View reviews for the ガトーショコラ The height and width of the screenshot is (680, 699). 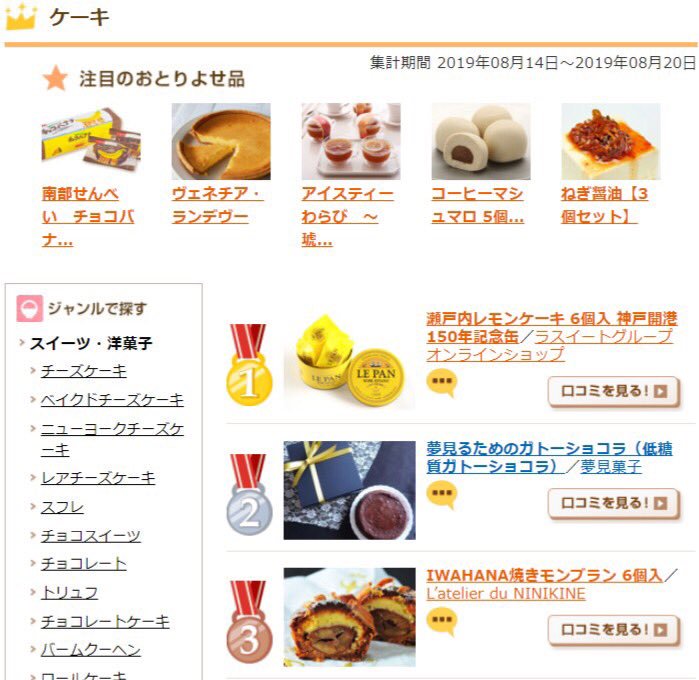pos(613,503)
